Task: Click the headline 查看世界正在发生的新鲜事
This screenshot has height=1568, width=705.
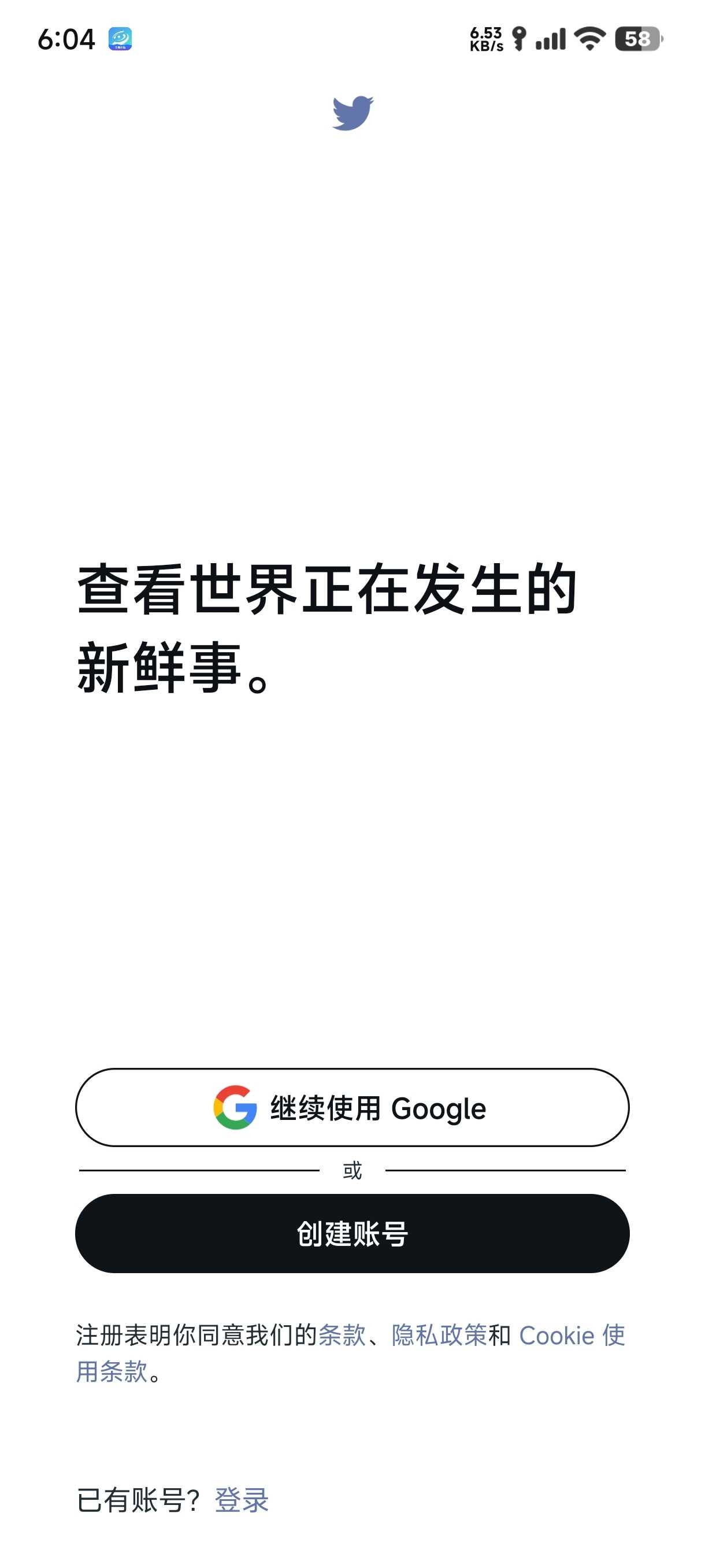Action: (x=328, y=627)
